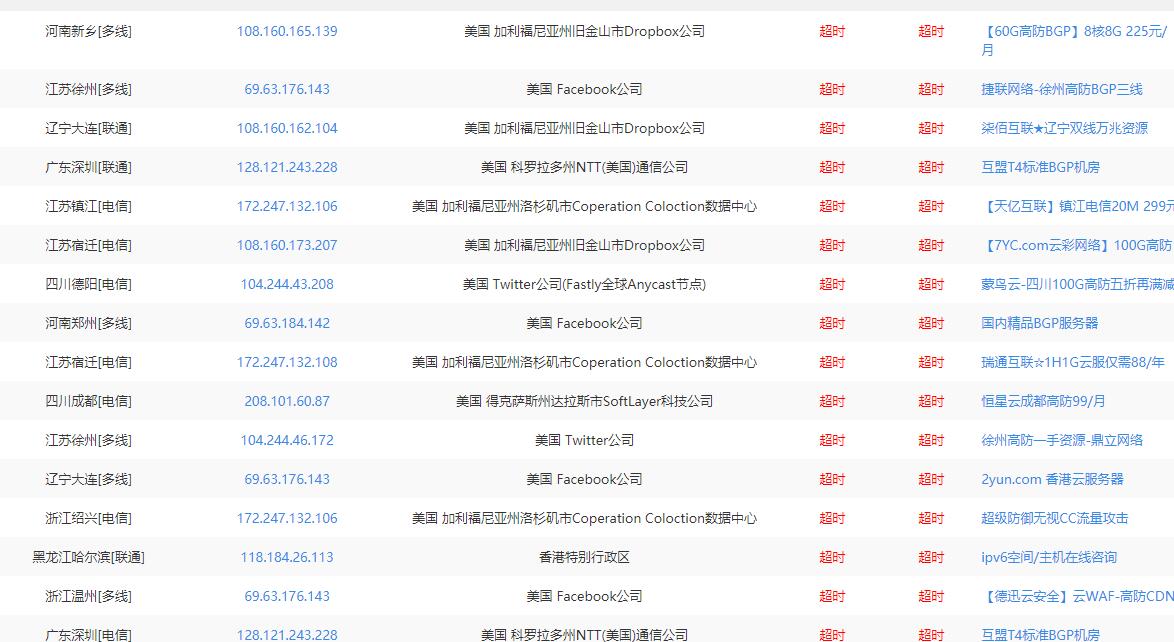The width and height of the screenshot is (1174, 642).
Task: Open ipv6空间/主机在线咨询 link
Action: pyautogui.click(x=1048, y=557)
